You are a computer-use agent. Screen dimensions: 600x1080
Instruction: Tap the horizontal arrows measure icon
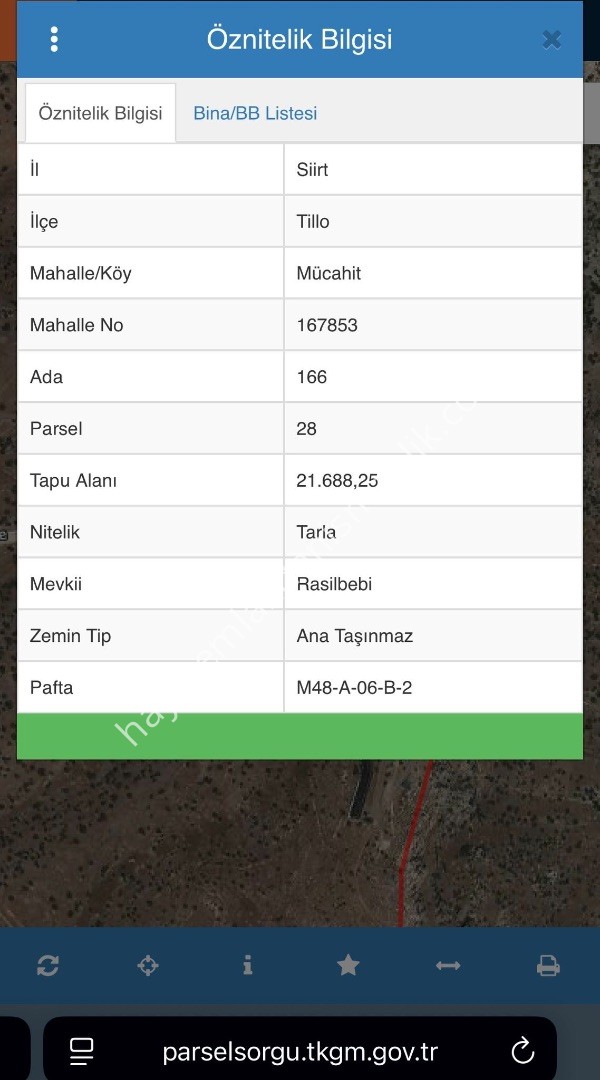pyautogui.click(x=448, y=965)
